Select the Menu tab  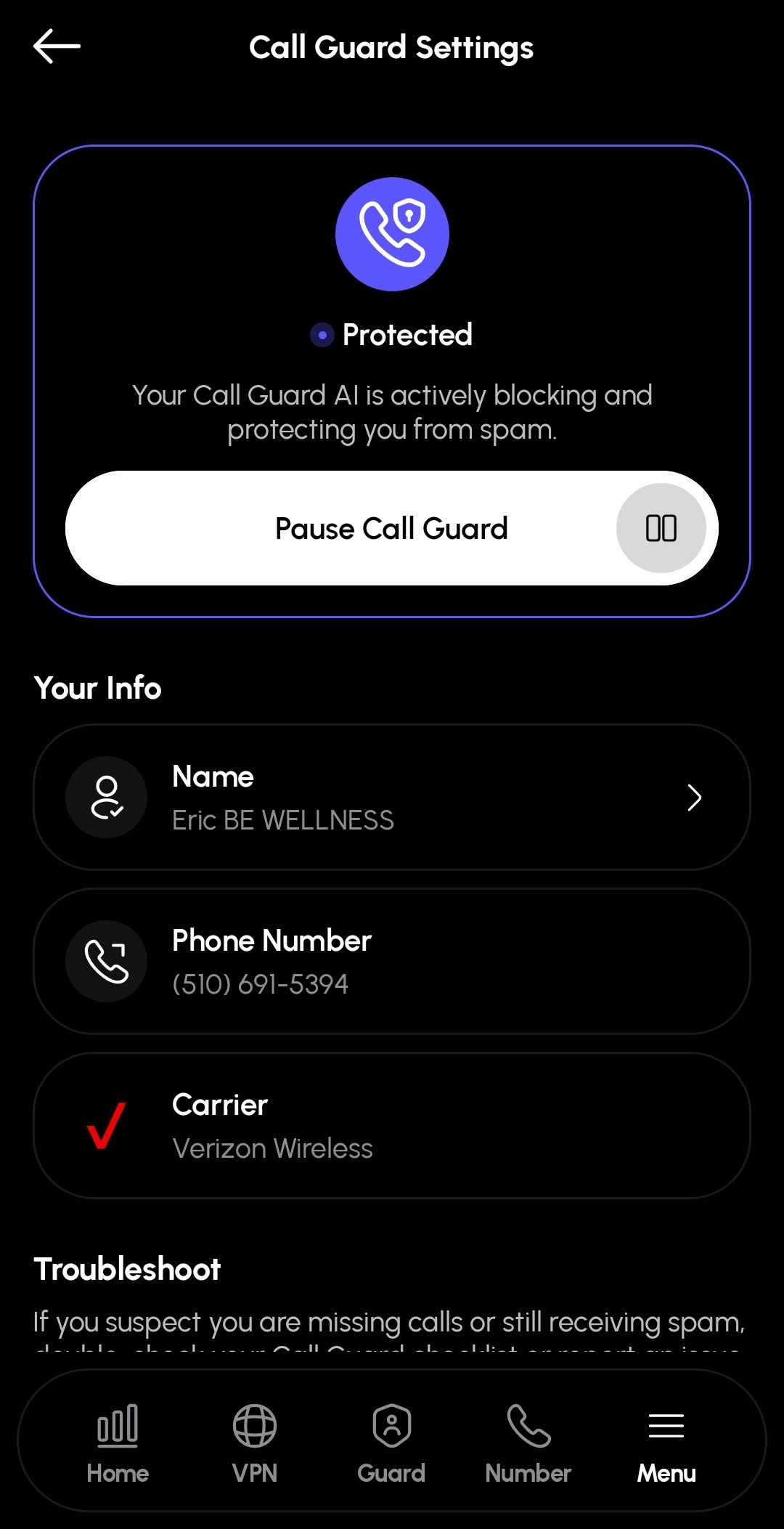pyautogui.click(x=666, y=1443)
